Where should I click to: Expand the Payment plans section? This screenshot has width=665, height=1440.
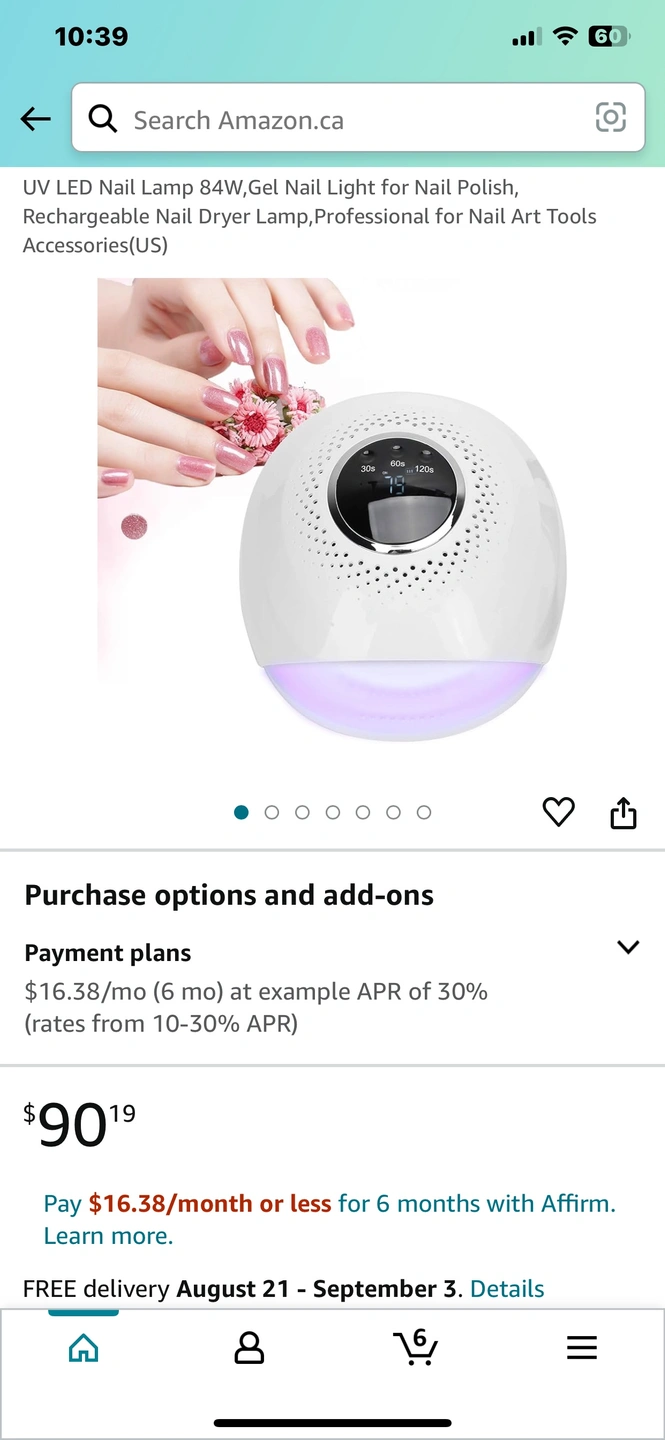pos(627,947)
